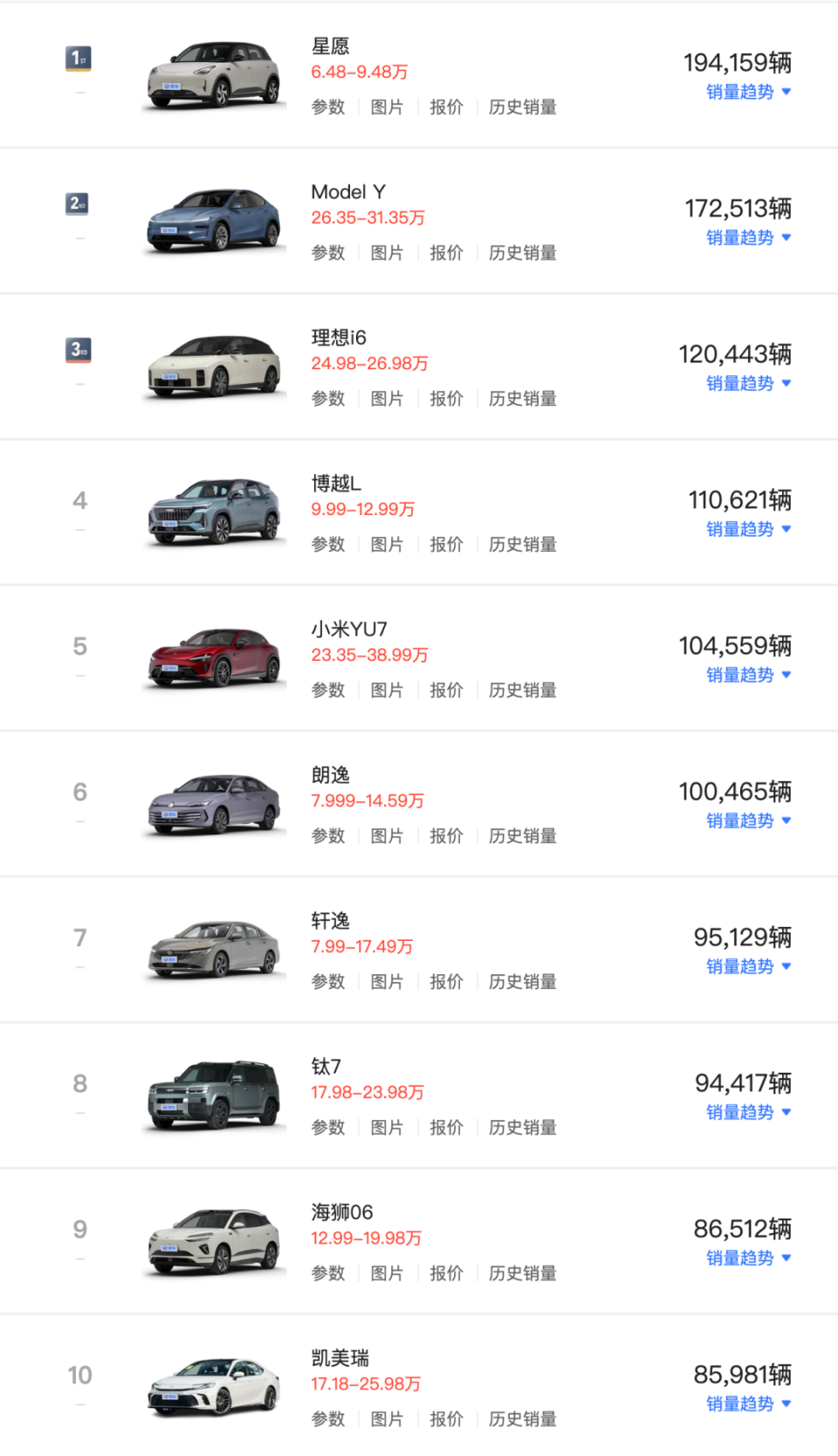Check 报价 for 轩逸
The height and width of the screenshot is (1456, 838).
coord(446,982)
